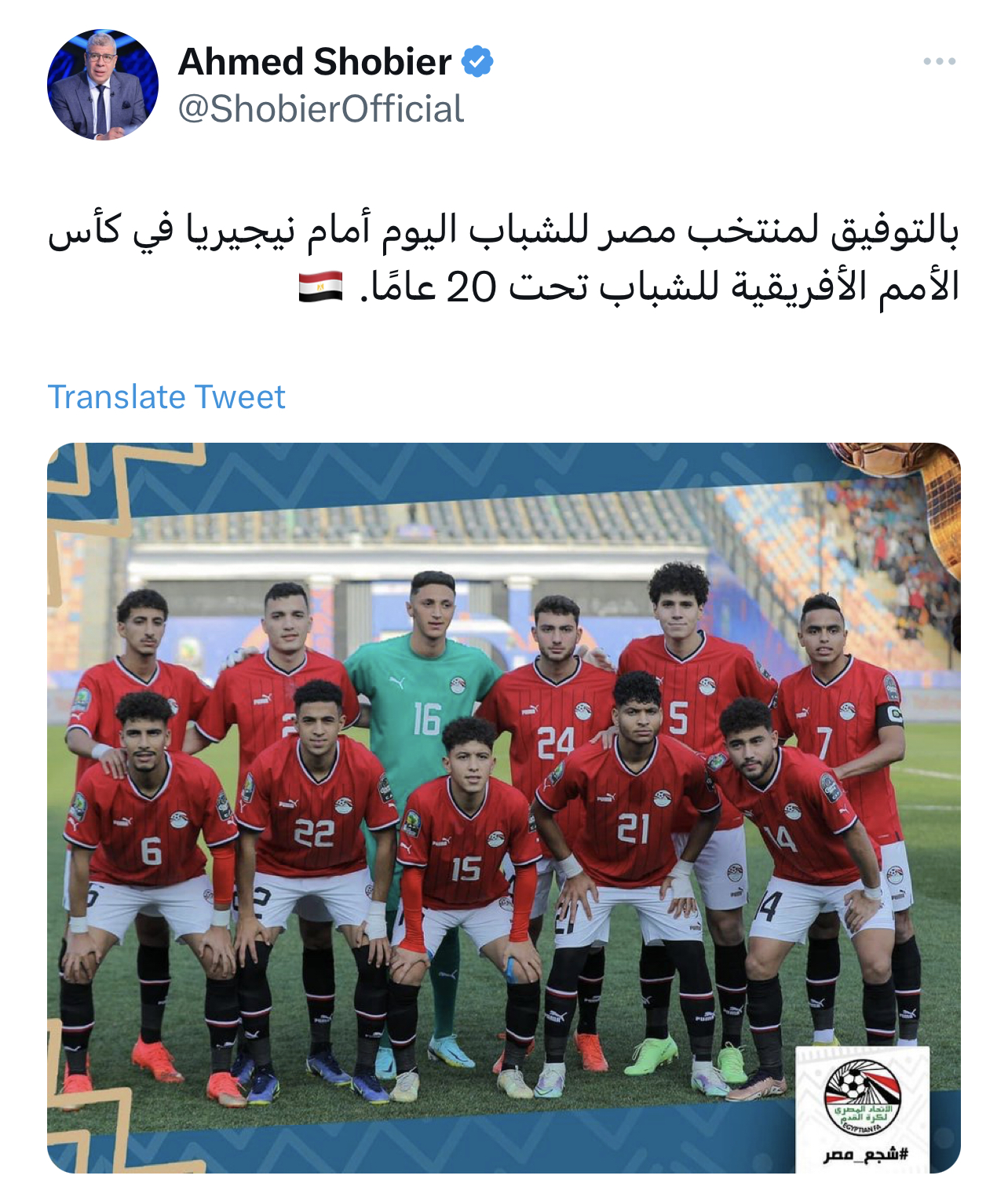Open the tweet's three-dot overflow menu
Image resolution: width=1008 pixels, height=1201 pixels.
[x=939, y=62]
